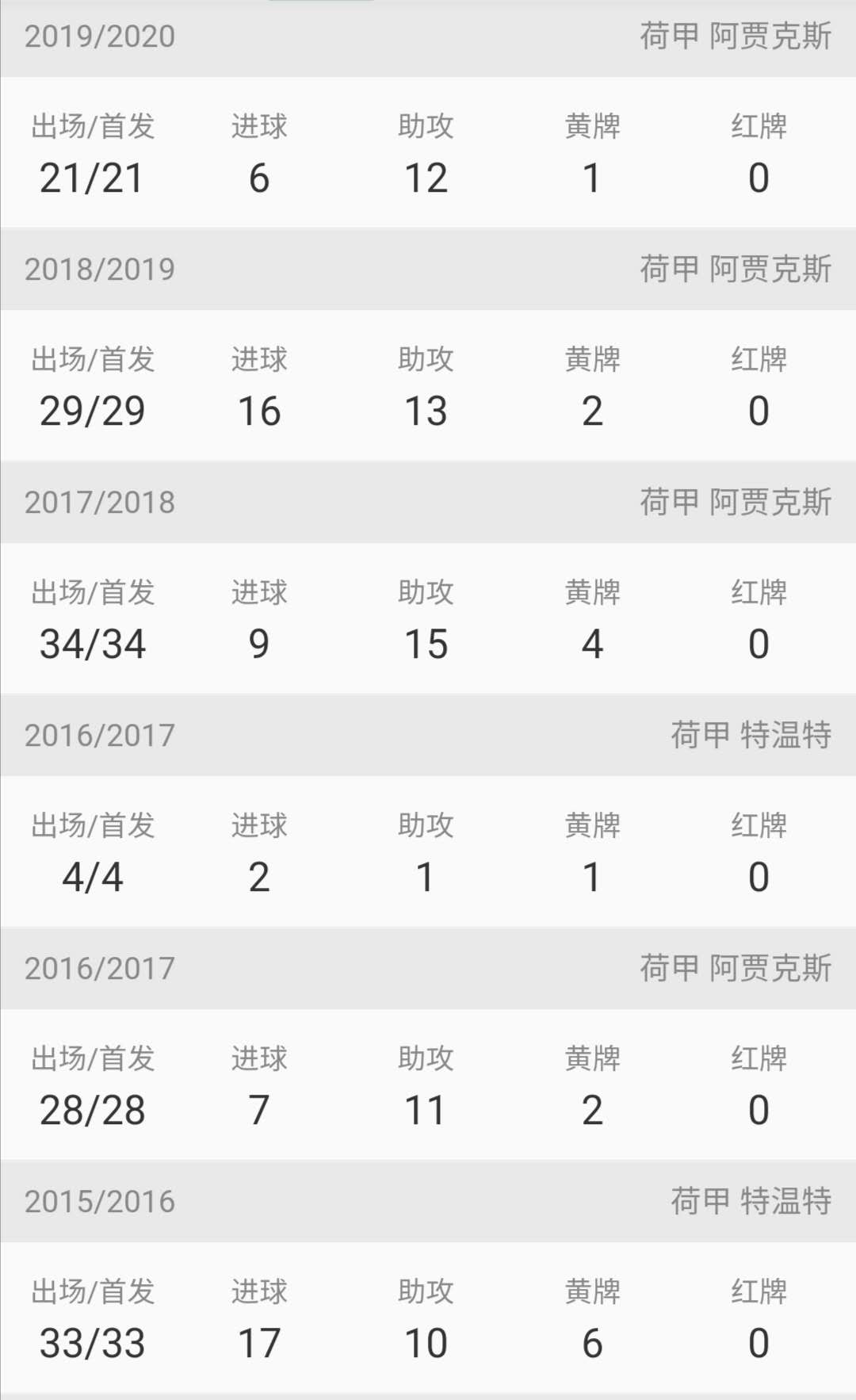Open the 2015/2016 season header
The width and height of the screenshot is (856, 1400).
point(101,1200)
